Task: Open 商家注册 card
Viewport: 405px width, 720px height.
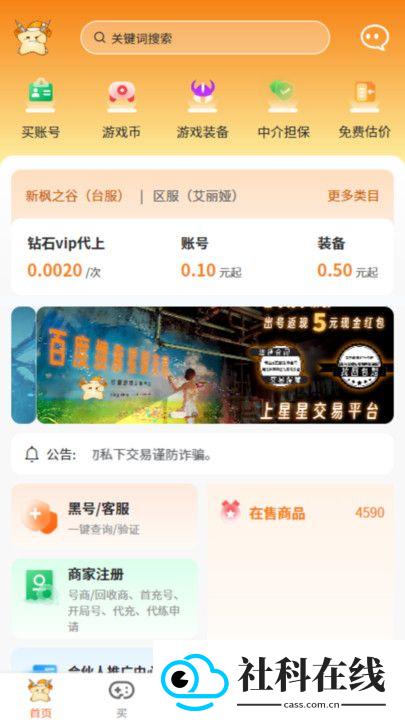Action: (104, 599)
